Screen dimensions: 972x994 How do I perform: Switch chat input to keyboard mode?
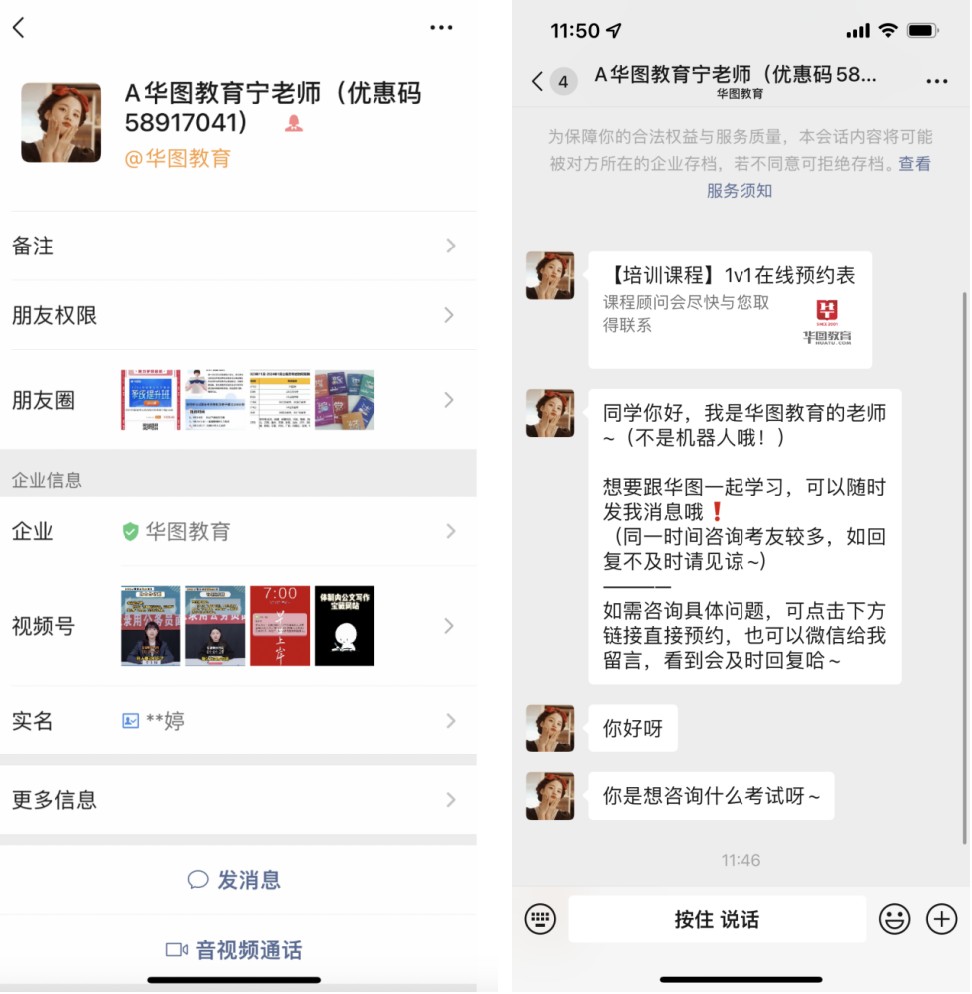pos(540,919)
